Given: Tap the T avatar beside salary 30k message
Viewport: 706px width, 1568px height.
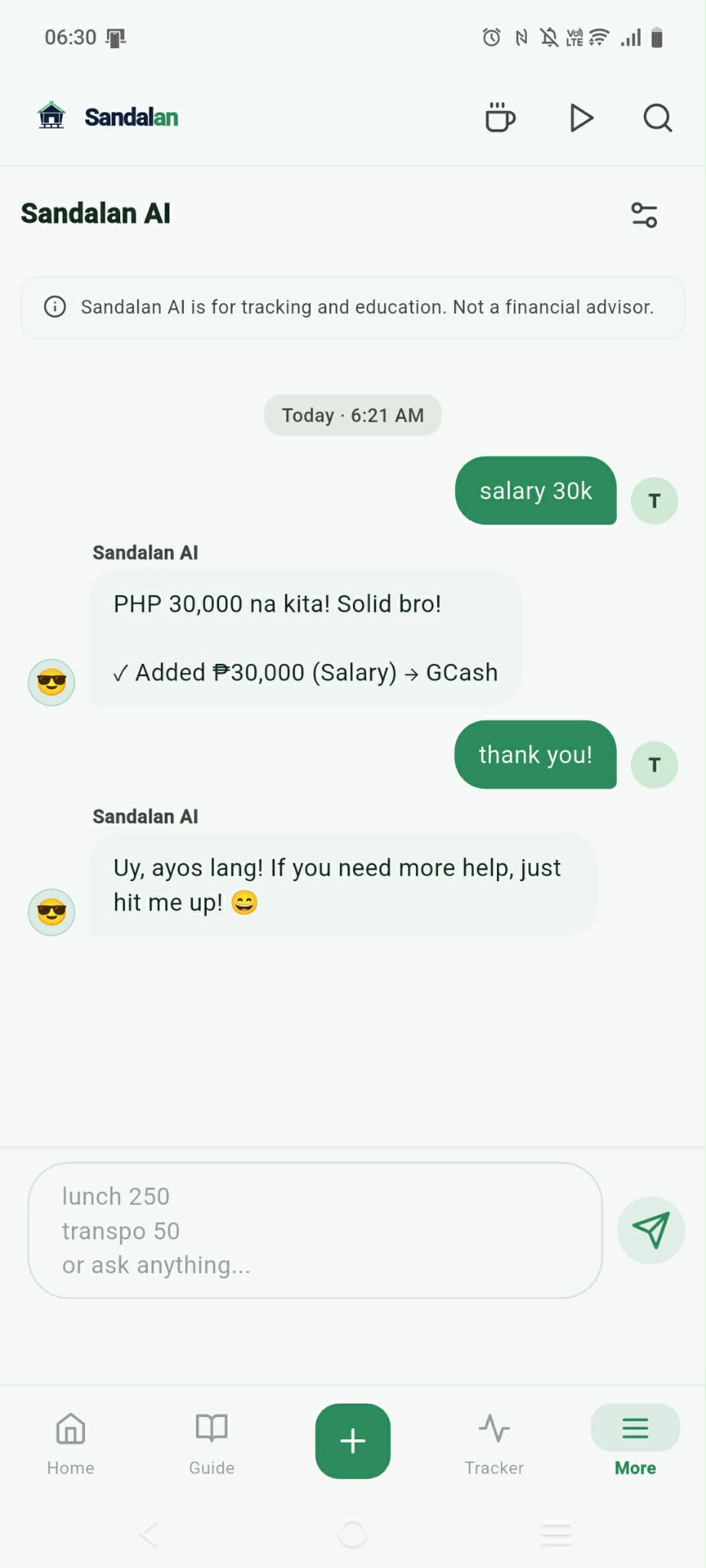Looking at the screenshot, I should (654, 500).
